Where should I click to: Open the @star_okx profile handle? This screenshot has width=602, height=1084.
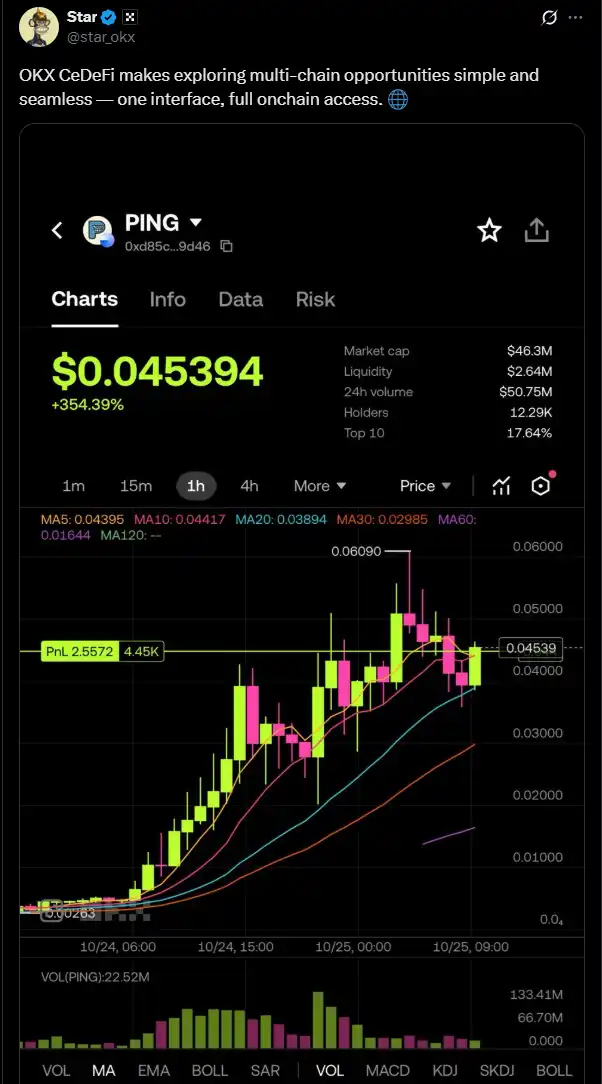pyautogui.click(x=100, y=37)
